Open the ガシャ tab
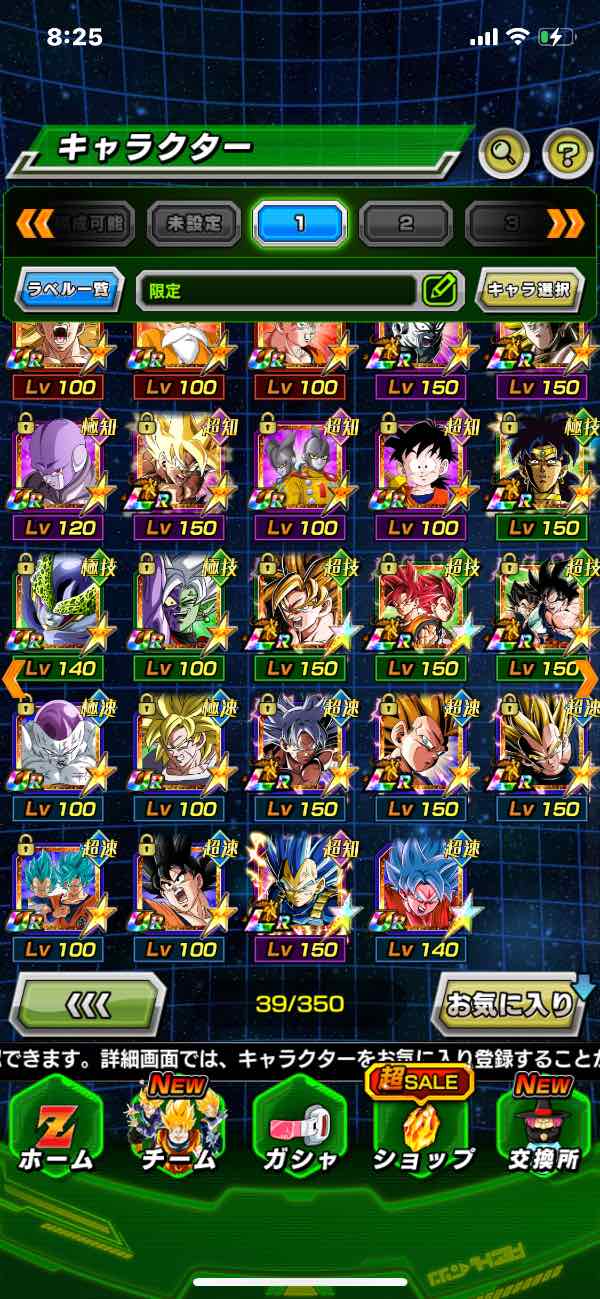This screenshot has height=1299, width=600. click(300, 1130)
